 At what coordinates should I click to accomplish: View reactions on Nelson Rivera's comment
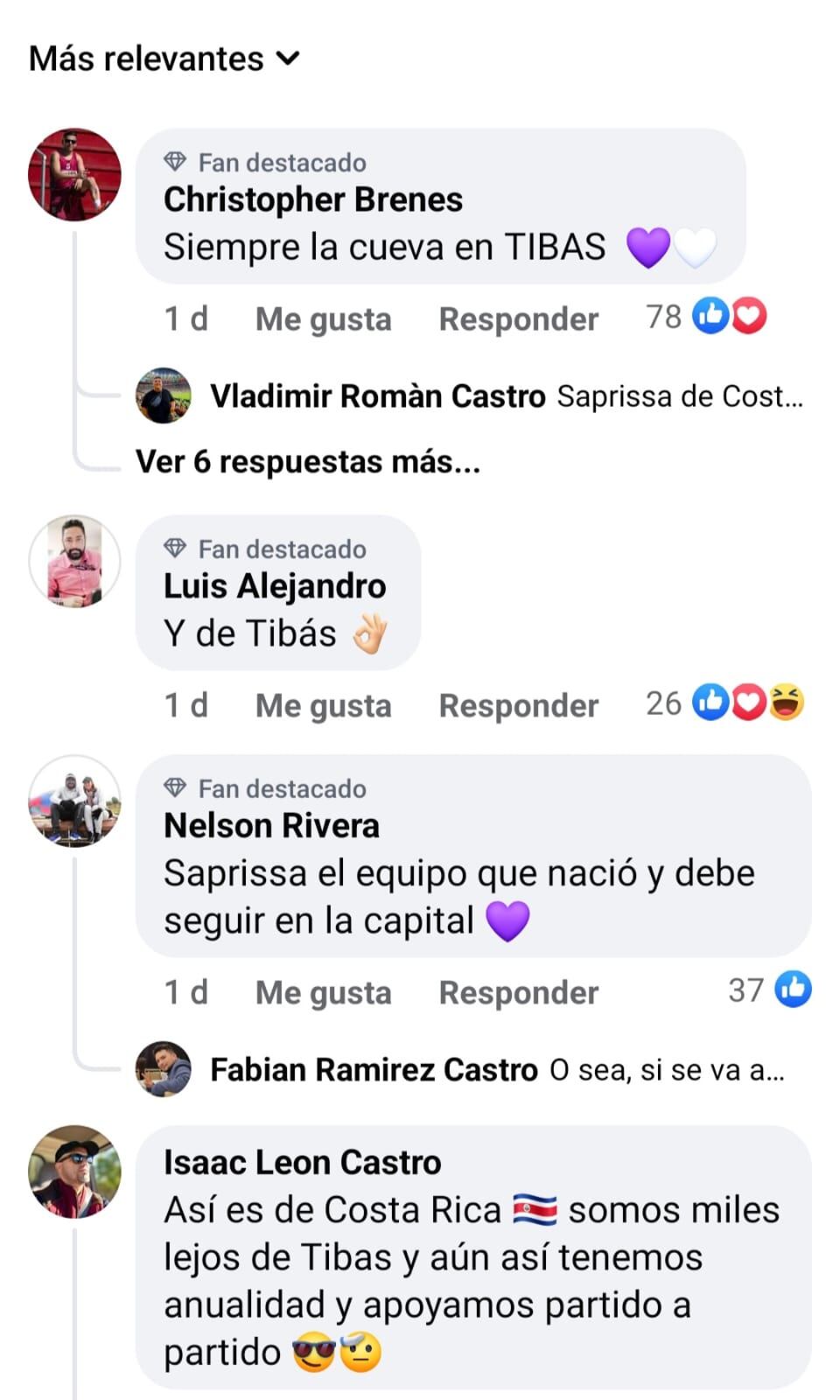[x=770, y=990]
